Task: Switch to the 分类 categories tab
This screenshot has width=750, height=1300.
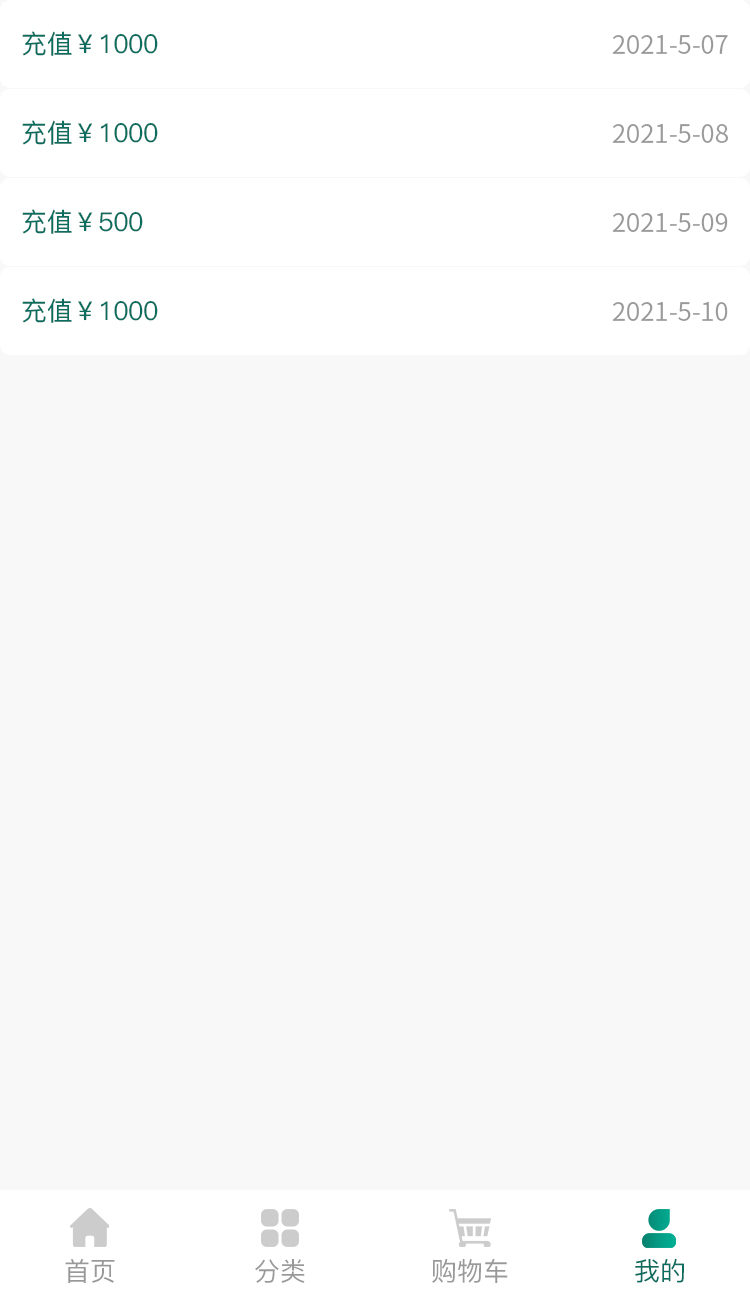Action: 280,1245
